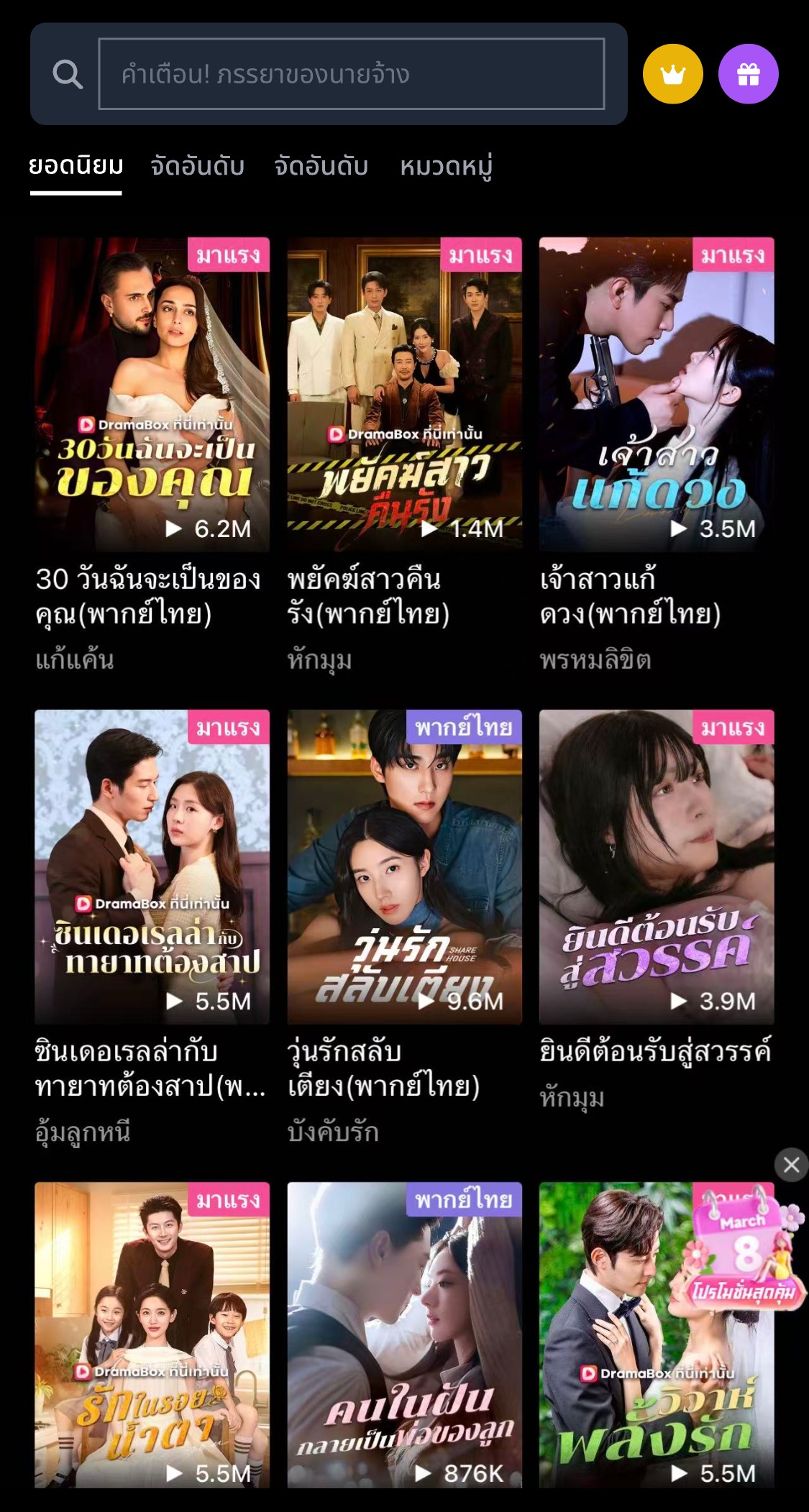
Task: Open the drama เจ้าสาวแก้ดวง
Action: click(x=657, y=394)
